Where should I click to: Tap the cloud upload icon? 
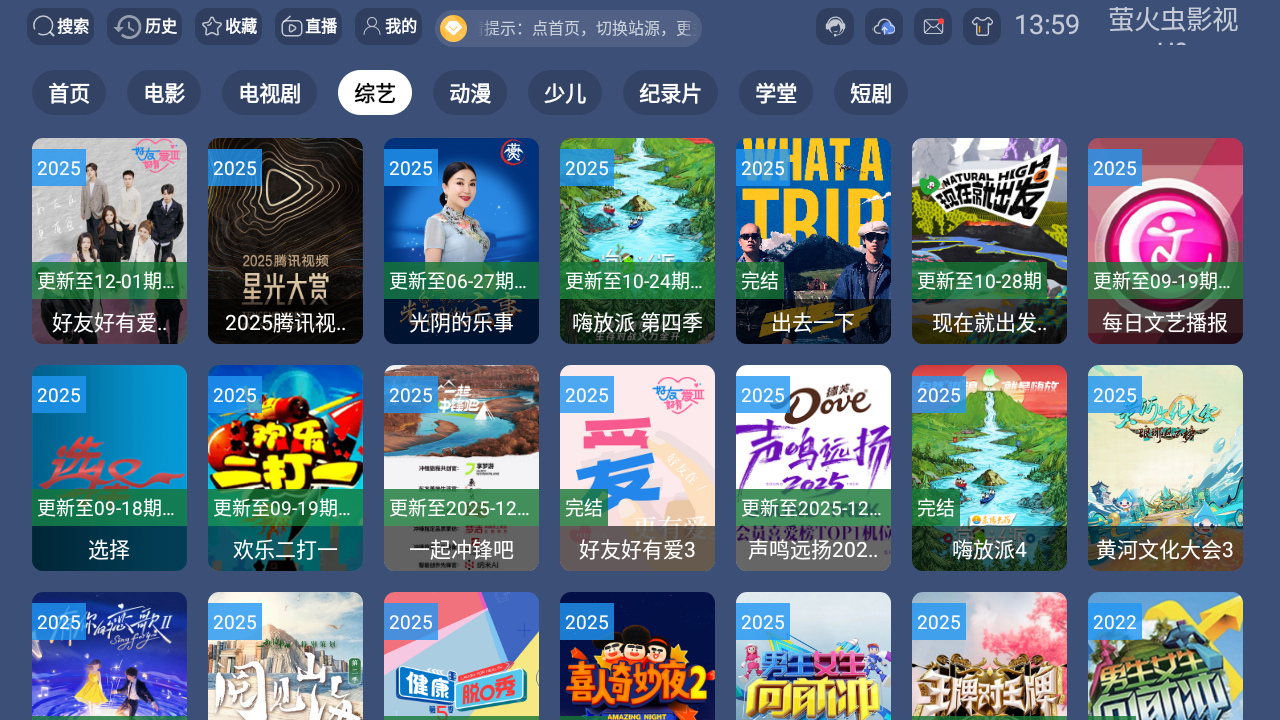click(x=884, y=27)
